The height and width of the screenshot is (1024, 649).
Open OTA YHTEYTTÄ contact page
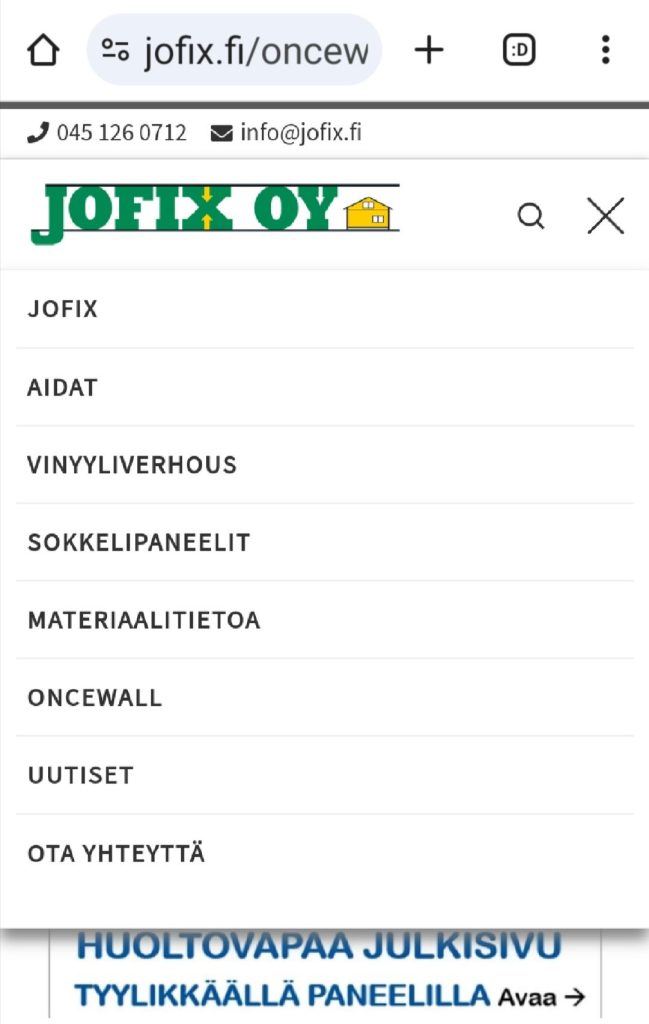coord(116,854)
